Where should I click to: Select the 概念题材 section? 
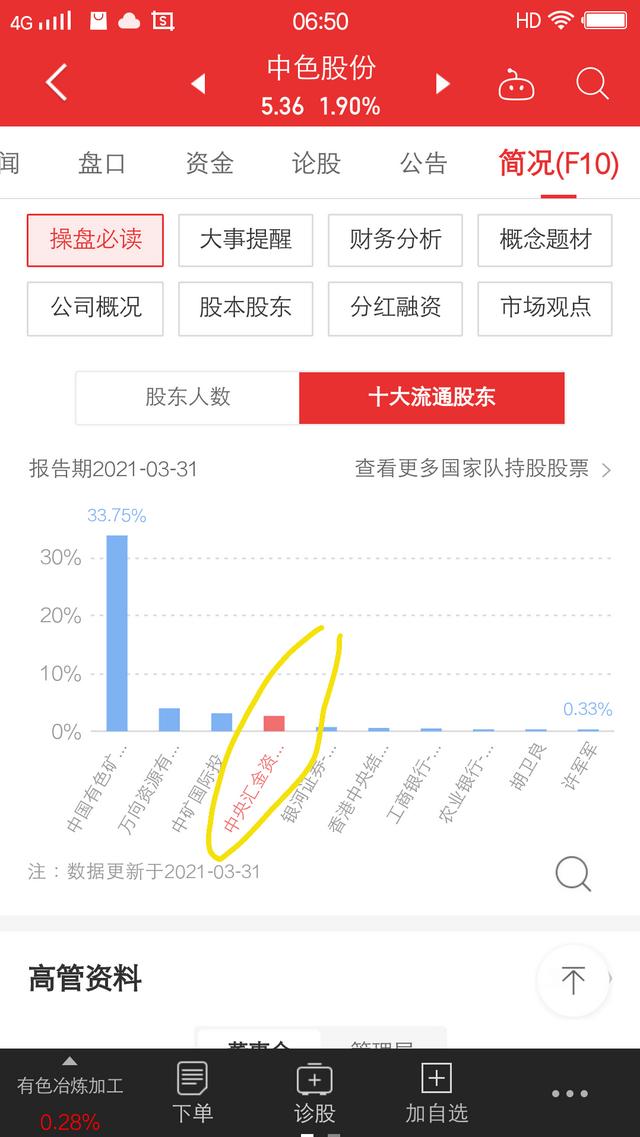545,240
